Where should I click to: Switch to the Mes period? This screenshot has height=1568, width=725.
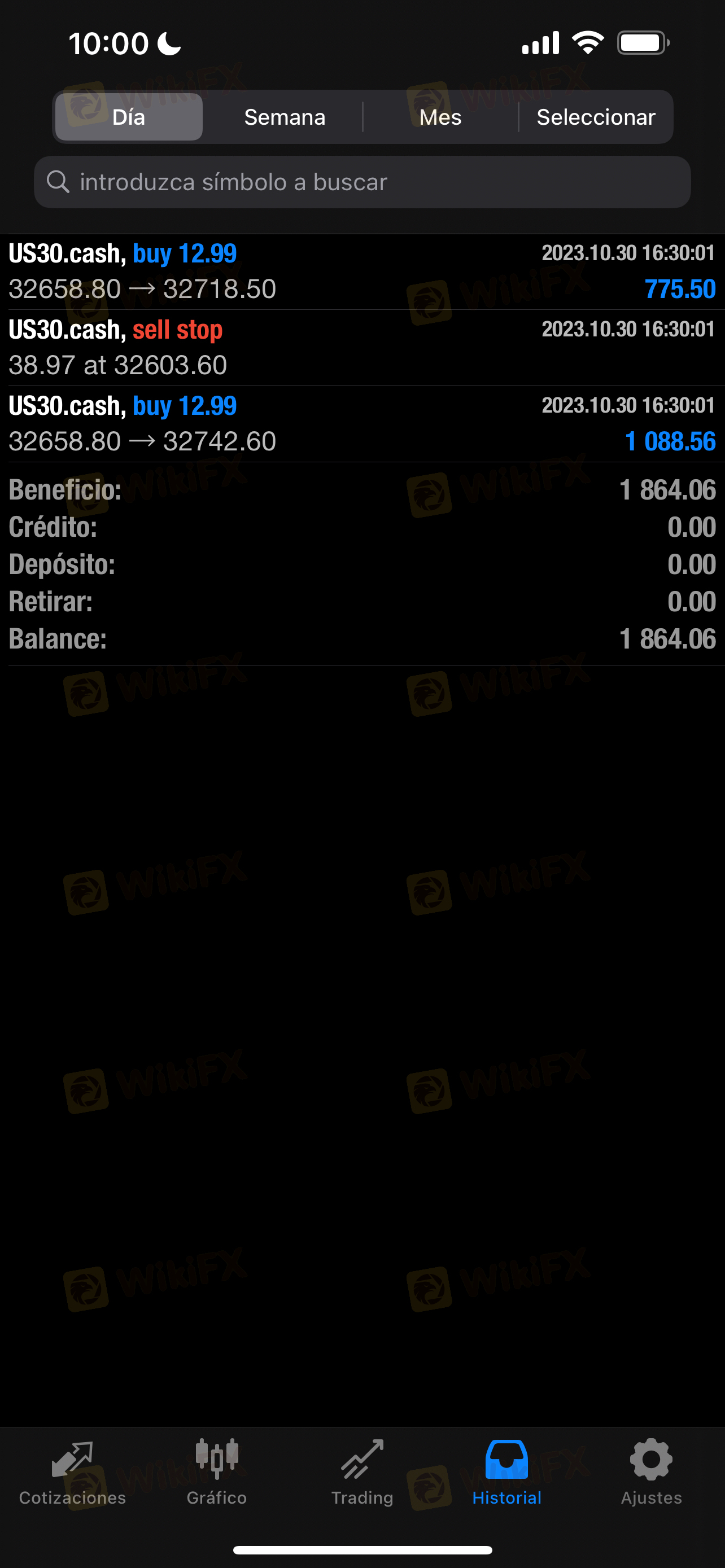pyautogui.click(x=440, y=117)
